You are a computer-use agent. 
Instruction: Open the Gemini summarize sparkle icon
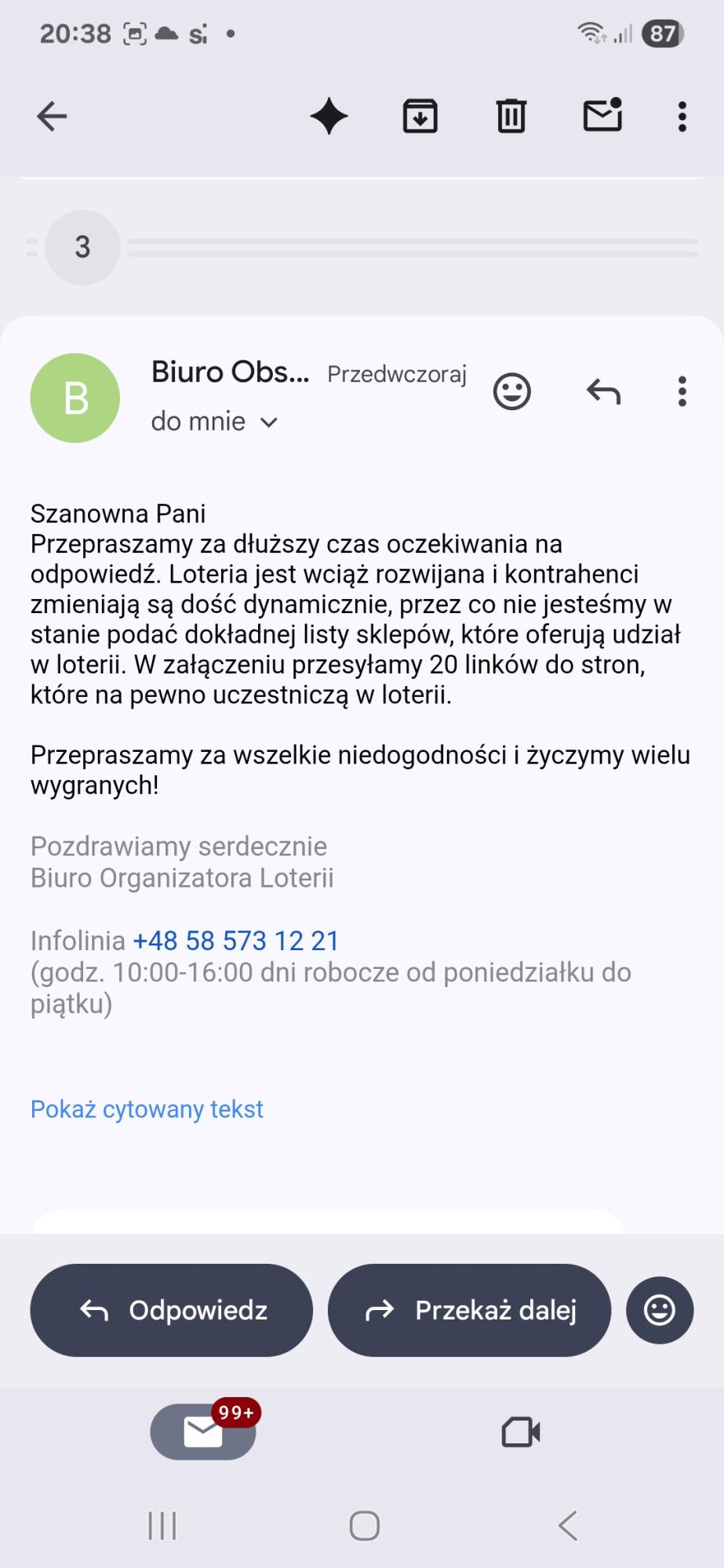tap(329, 117)
